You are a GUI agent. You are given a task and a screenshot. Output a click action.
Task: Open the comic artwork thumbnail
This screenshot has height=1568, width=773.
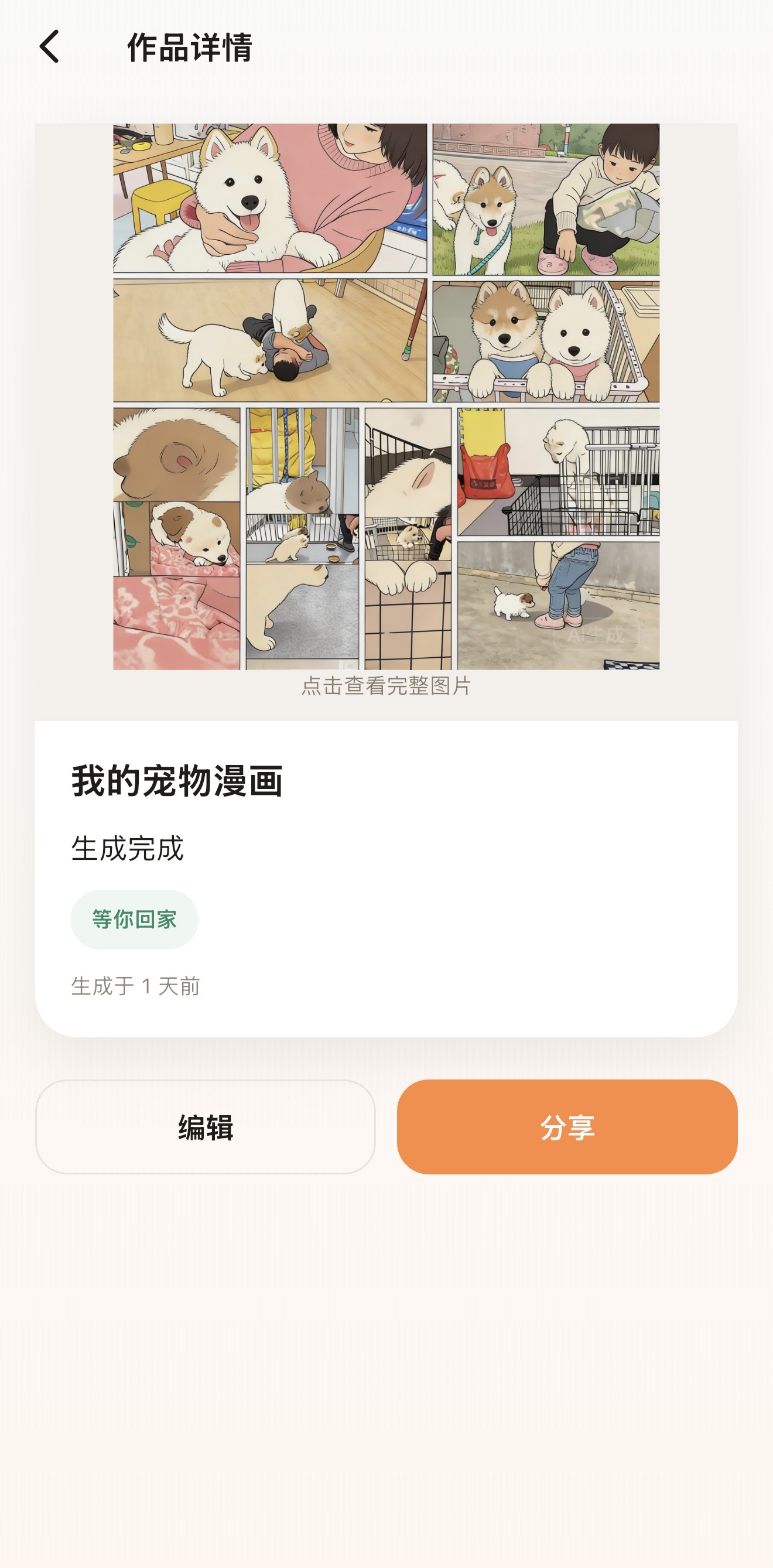(386, 395)
